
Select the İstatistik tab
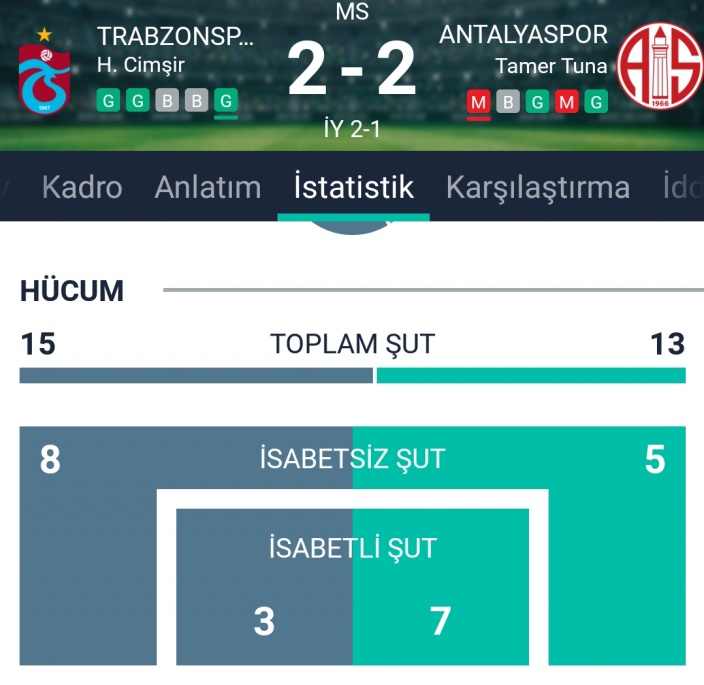(x=353, y=187)
